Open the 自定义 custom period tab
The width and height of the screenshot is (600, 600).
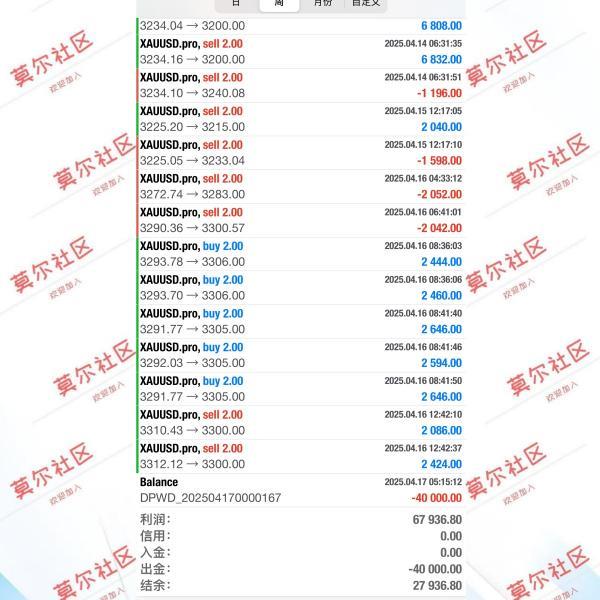(x=365, y=4)
